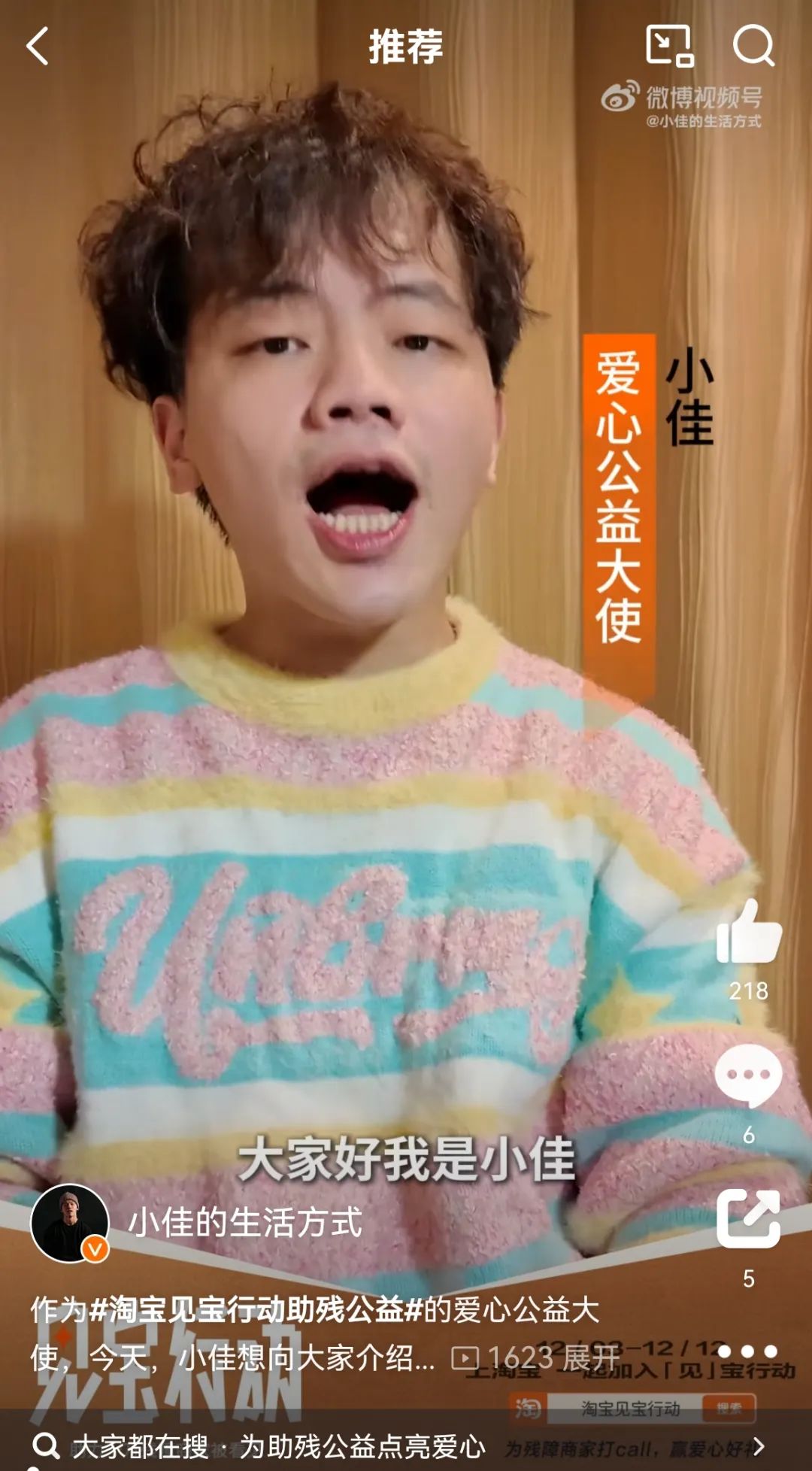Open the search magnifier icon
The width and height of the screenshot is (812, 1471).
pyautogui.click(x=753, y=46)
